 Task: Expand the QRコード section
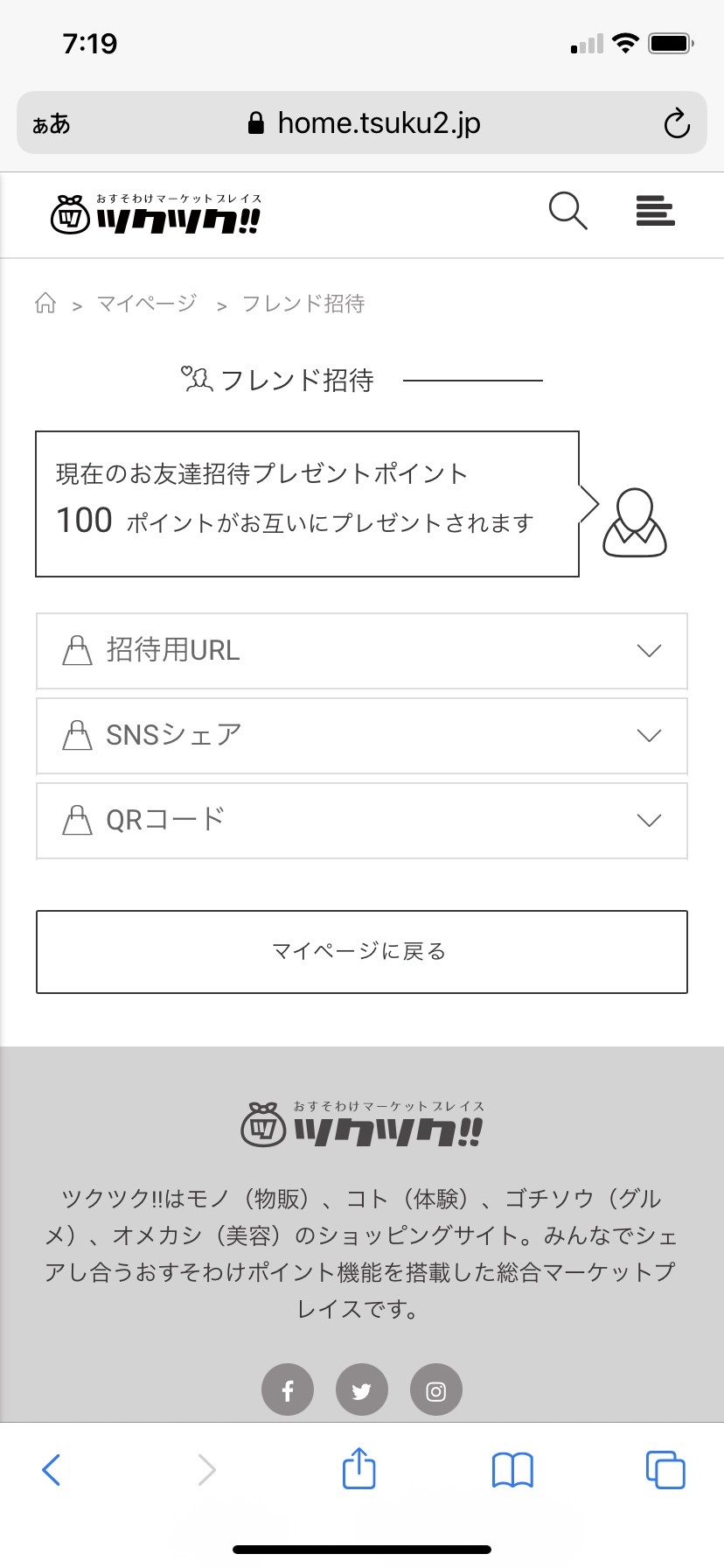coord(362,821)
